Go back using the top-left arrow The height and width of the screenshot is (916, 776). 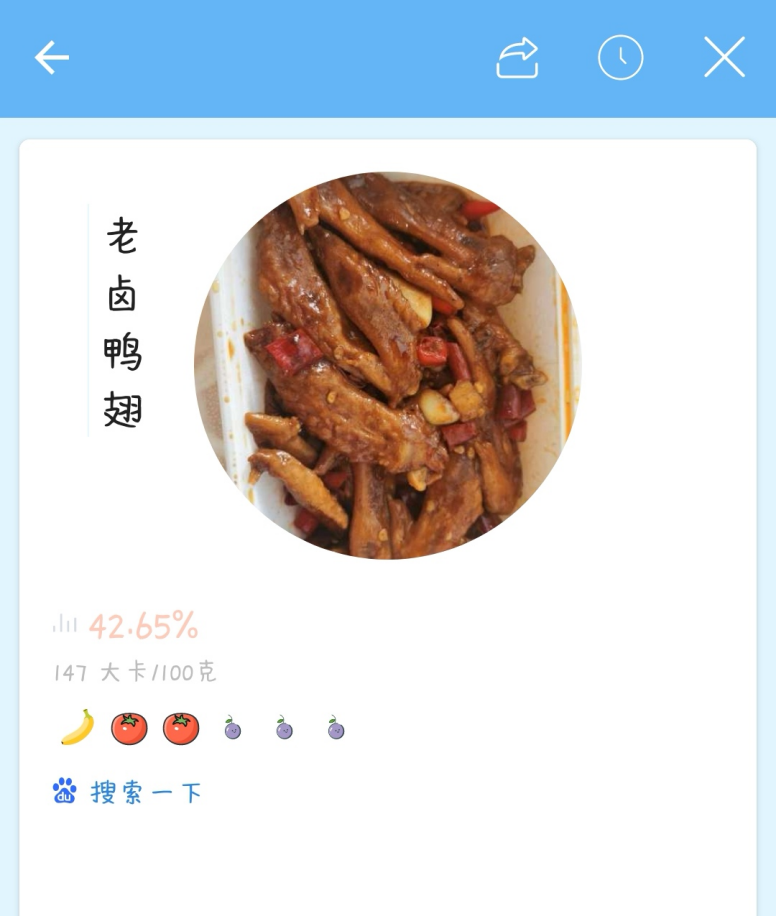point(52,58)
